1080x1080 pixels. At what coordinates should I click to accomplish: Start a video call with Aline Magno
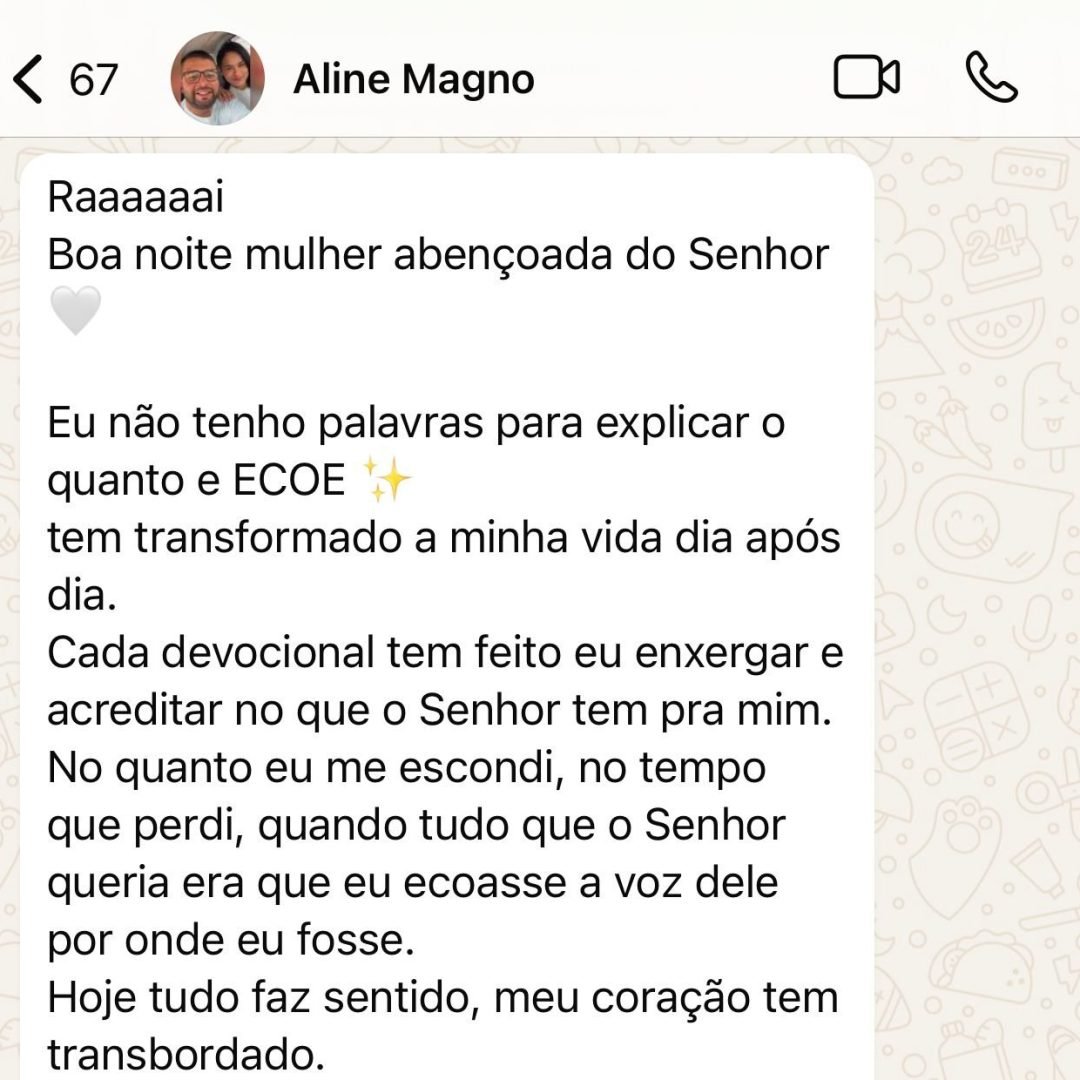866,79
